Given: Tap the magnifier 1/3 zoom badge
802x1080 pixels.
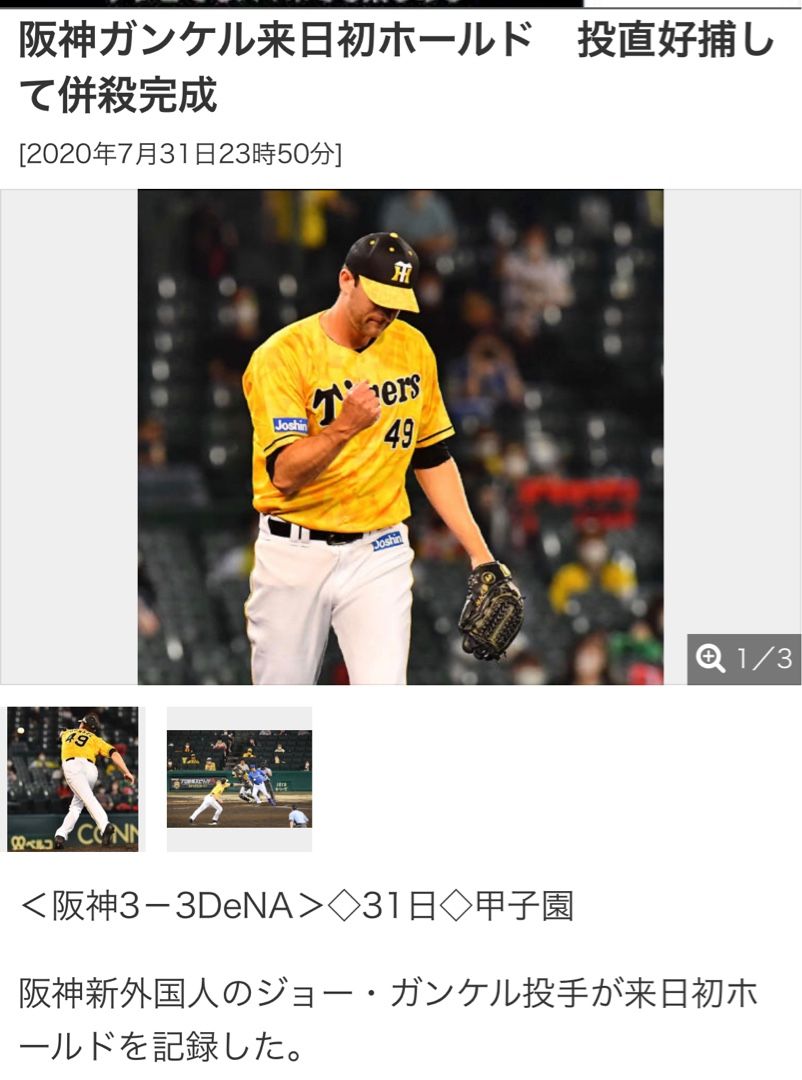Looking at the screenshot, I should 744,658.
